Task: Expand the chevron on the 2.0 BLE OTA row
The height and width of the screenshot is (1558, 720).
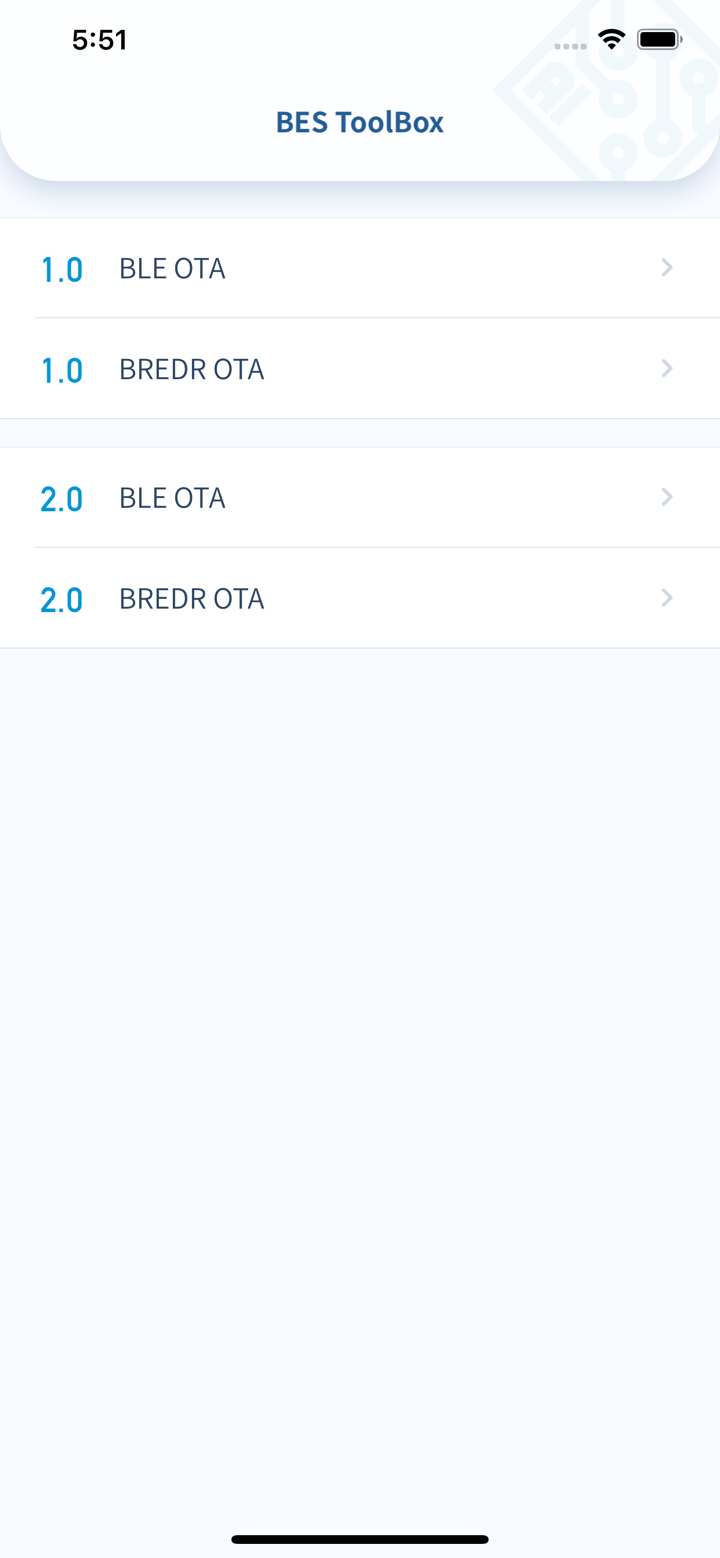Action: click(x=667, y=497)
